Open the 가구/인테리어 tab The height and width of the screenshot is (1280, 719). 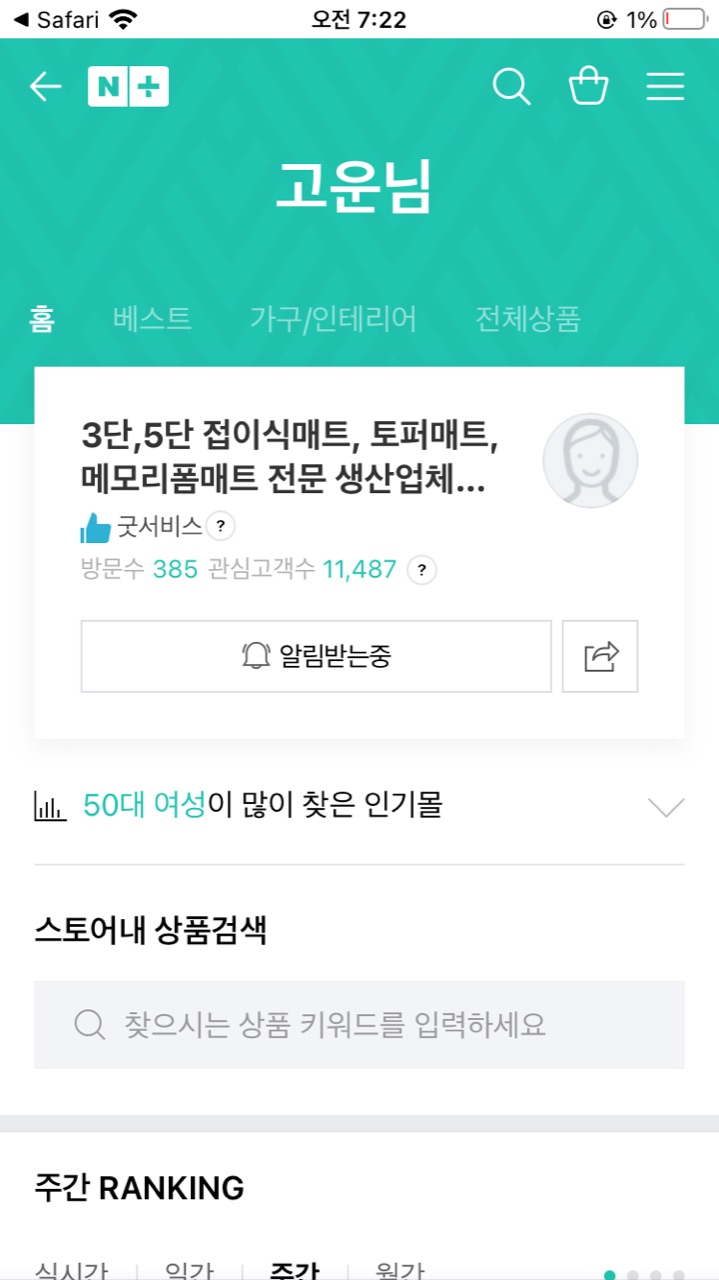coord(333,319)
